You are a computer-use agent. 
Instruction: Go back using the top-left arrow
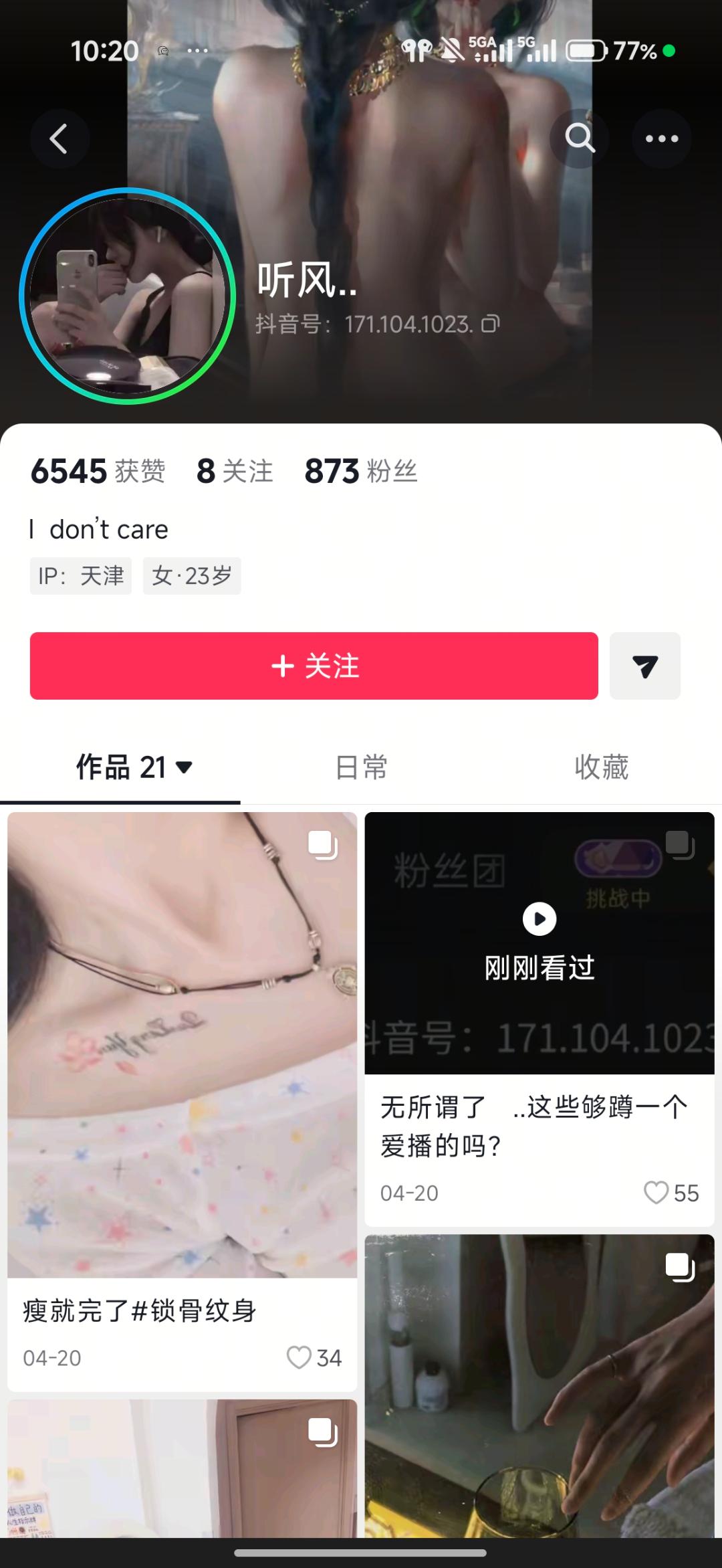(x=59, y=139)
